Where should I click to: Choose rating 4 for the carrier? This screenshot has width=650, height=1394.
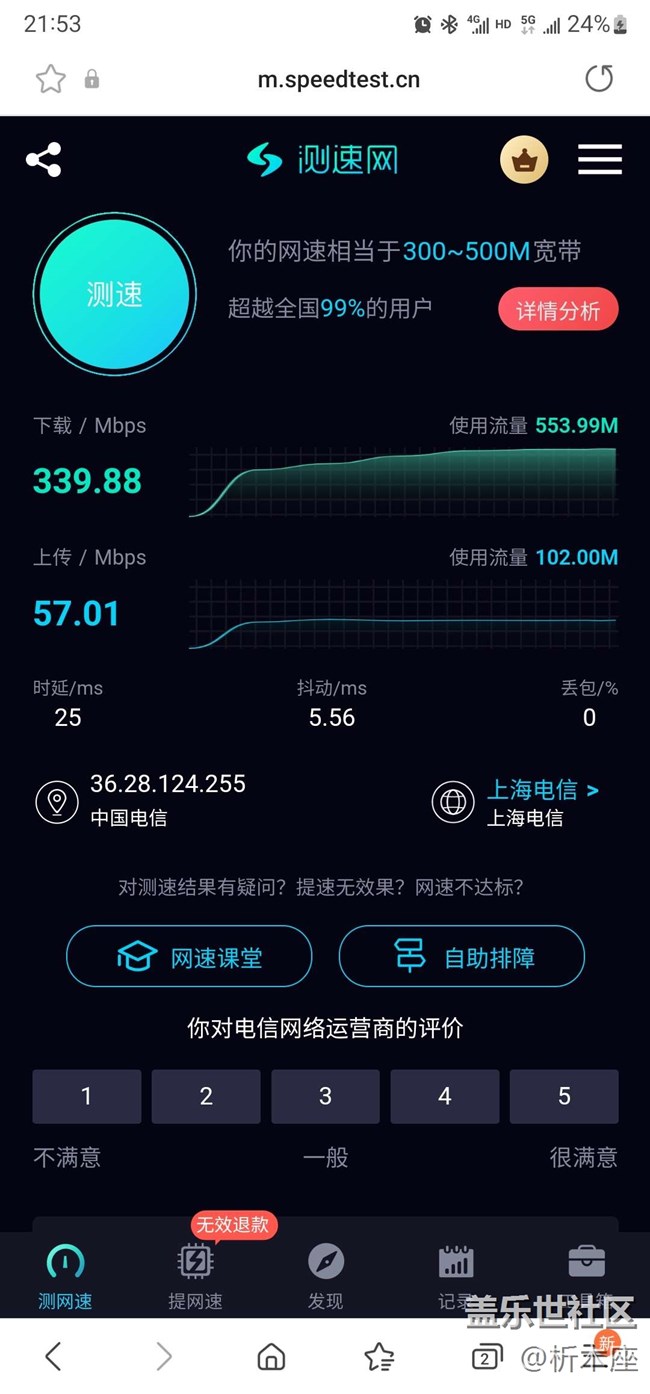(x=444, y=1096)
